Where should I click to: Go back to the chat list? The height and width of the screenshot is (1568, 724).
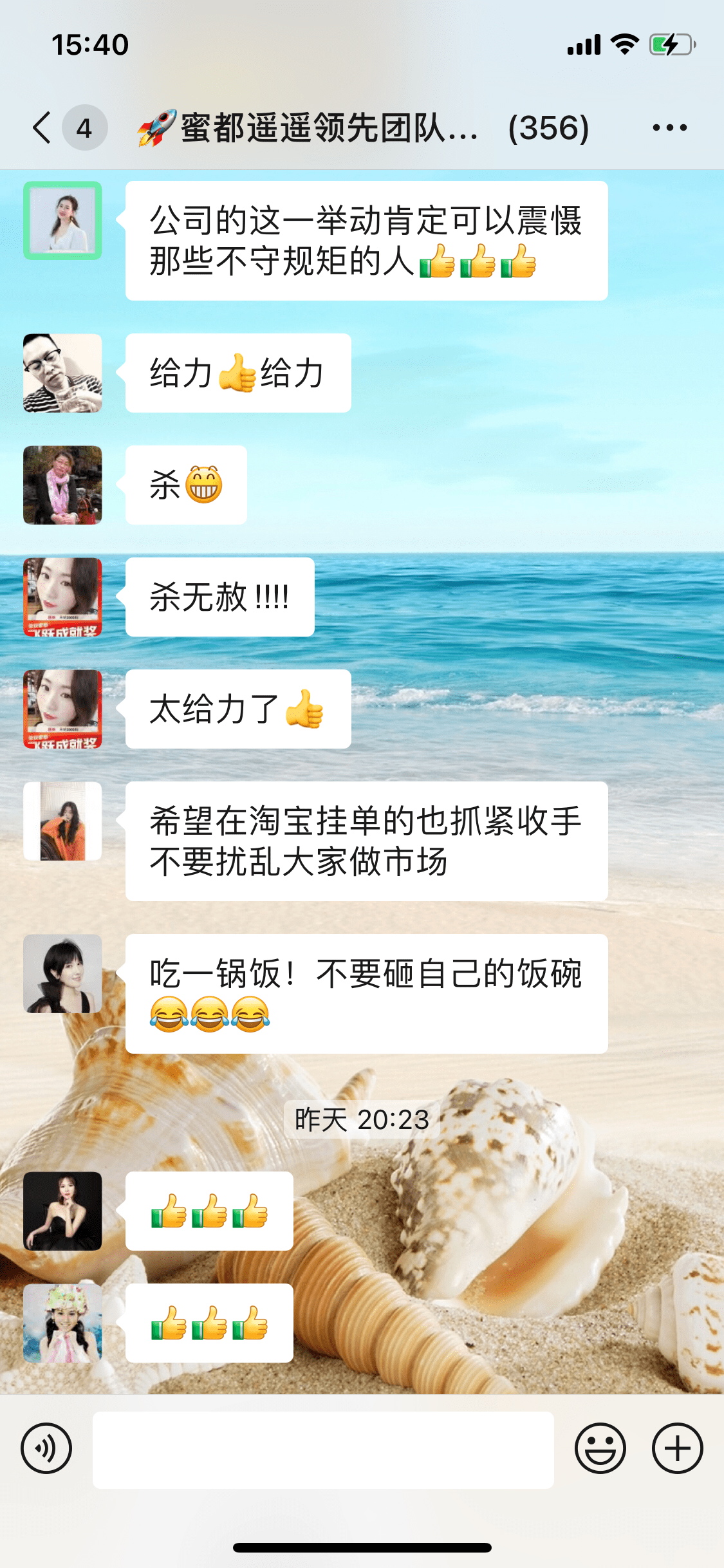point(44,127)
